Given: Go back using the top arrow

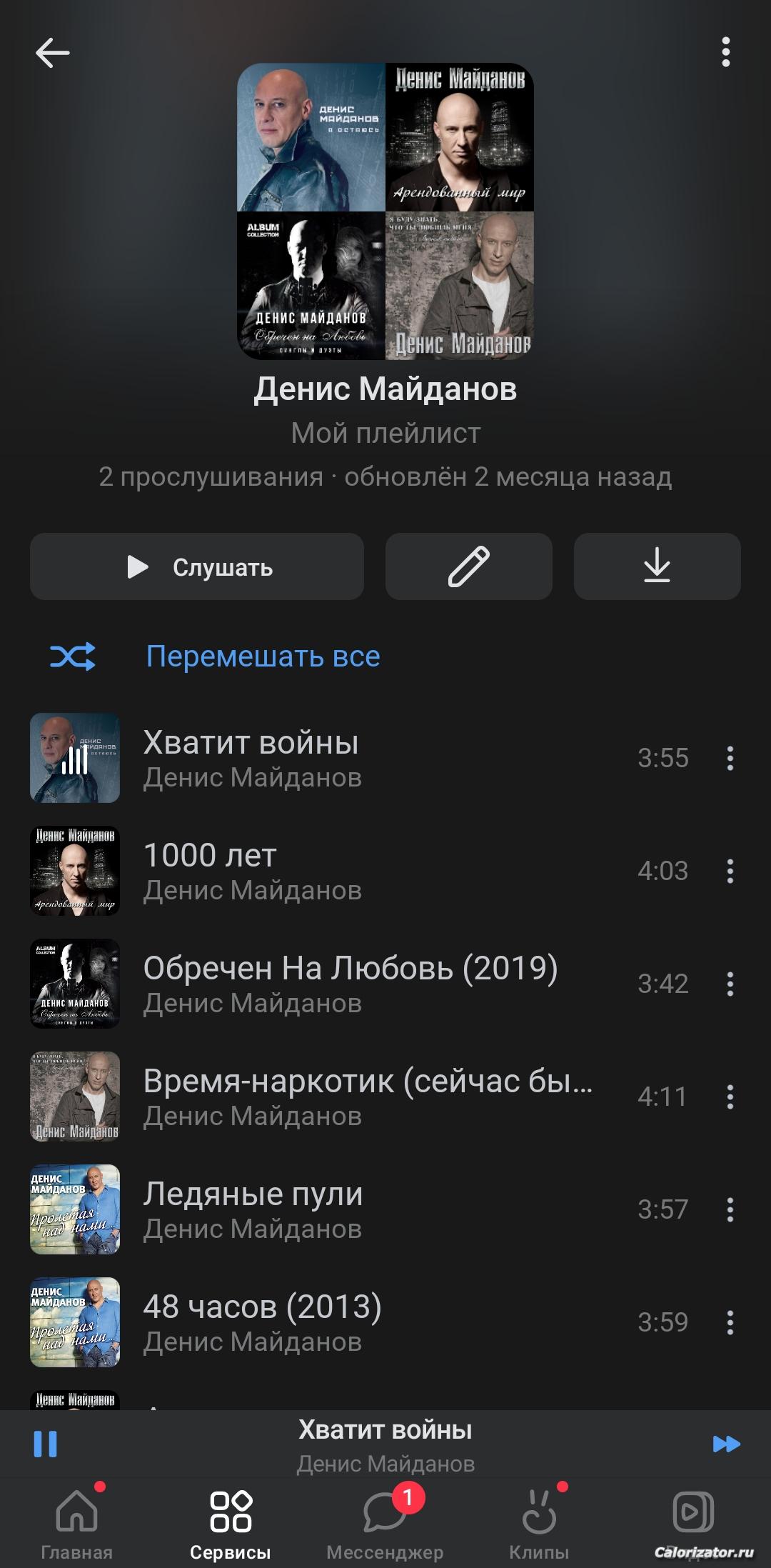Looking at the screenshot, I should tap(53, 53).
